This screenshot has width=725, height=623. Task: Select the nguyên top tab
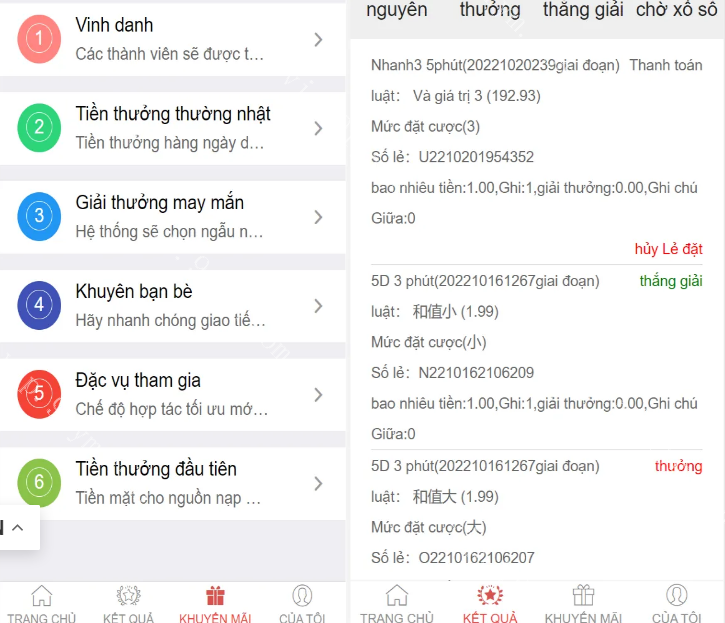click(397, 10)
